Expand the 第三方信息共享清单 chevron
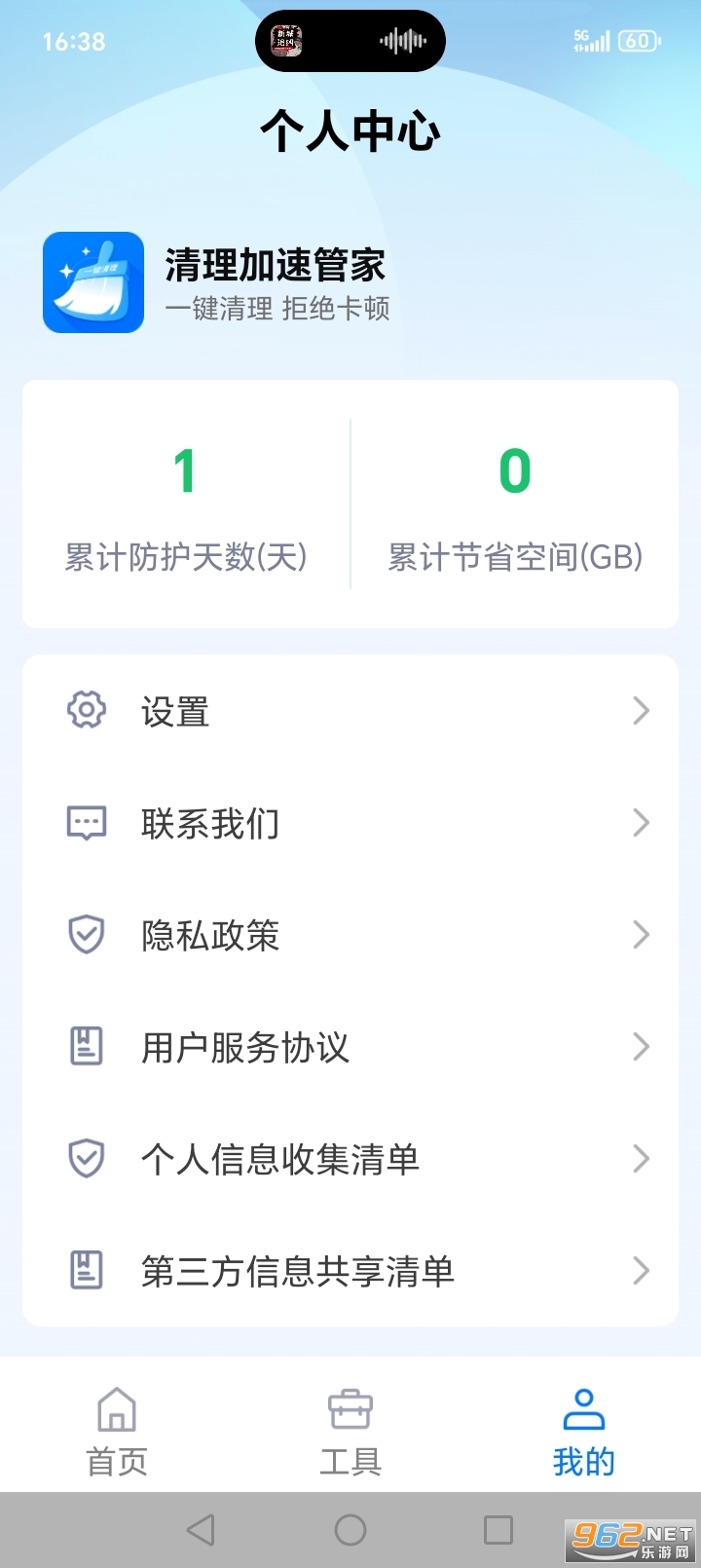The height and width of the screenshot is (1568, 701). pos(640,1271)
